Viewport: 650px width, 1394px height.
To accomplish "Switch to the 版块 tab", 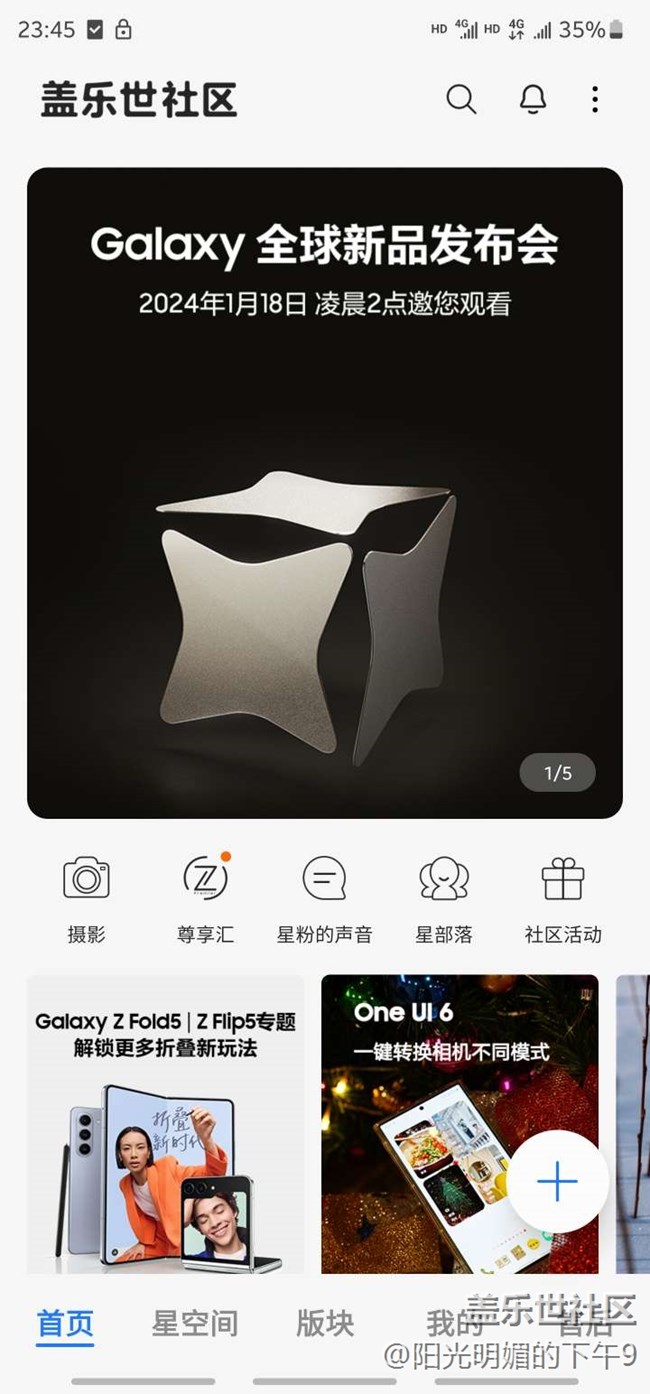I will click(x=325, y=1323).
